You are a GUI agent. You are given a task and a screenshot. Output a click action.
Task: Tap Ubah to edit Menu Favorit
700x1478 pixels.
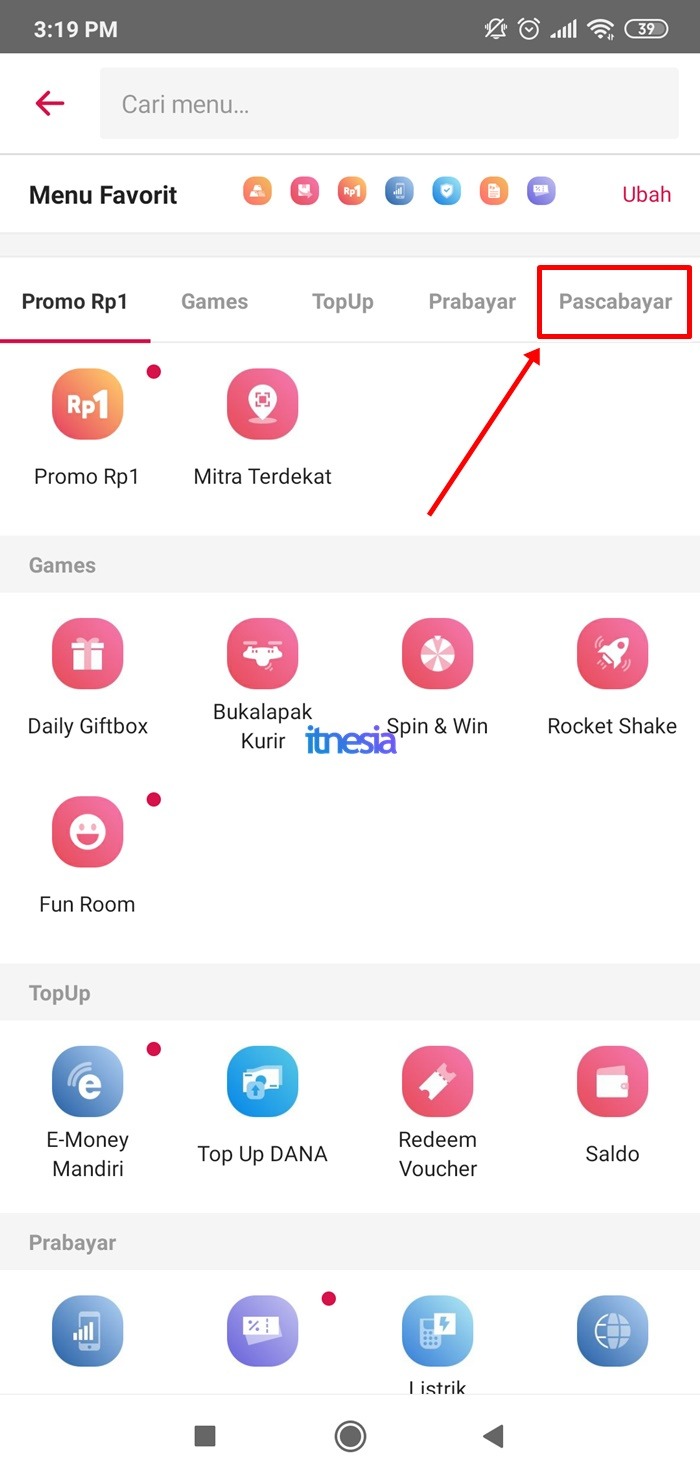(646, 194)
